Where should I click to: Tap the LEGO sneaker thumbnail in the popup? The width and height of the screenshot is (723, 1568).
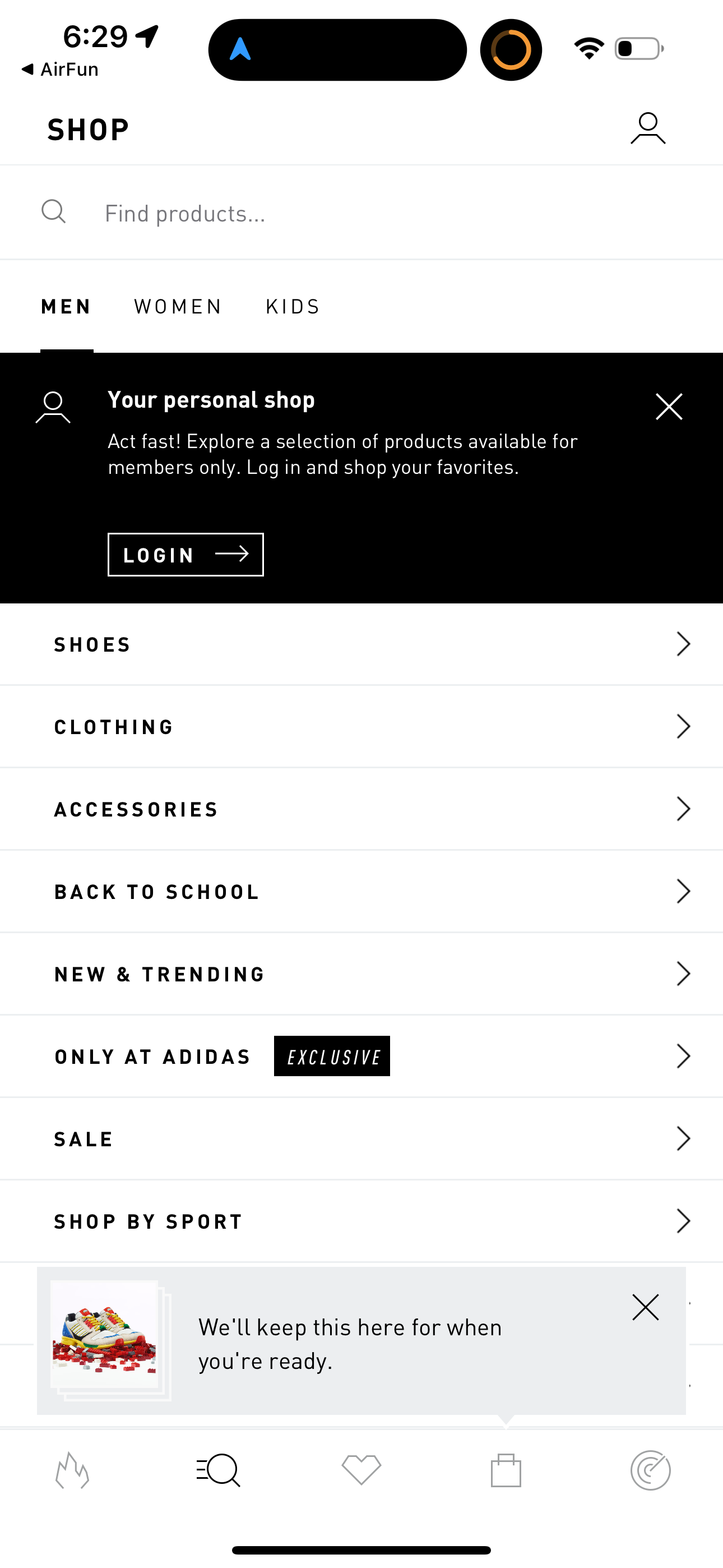[105, 1333]
